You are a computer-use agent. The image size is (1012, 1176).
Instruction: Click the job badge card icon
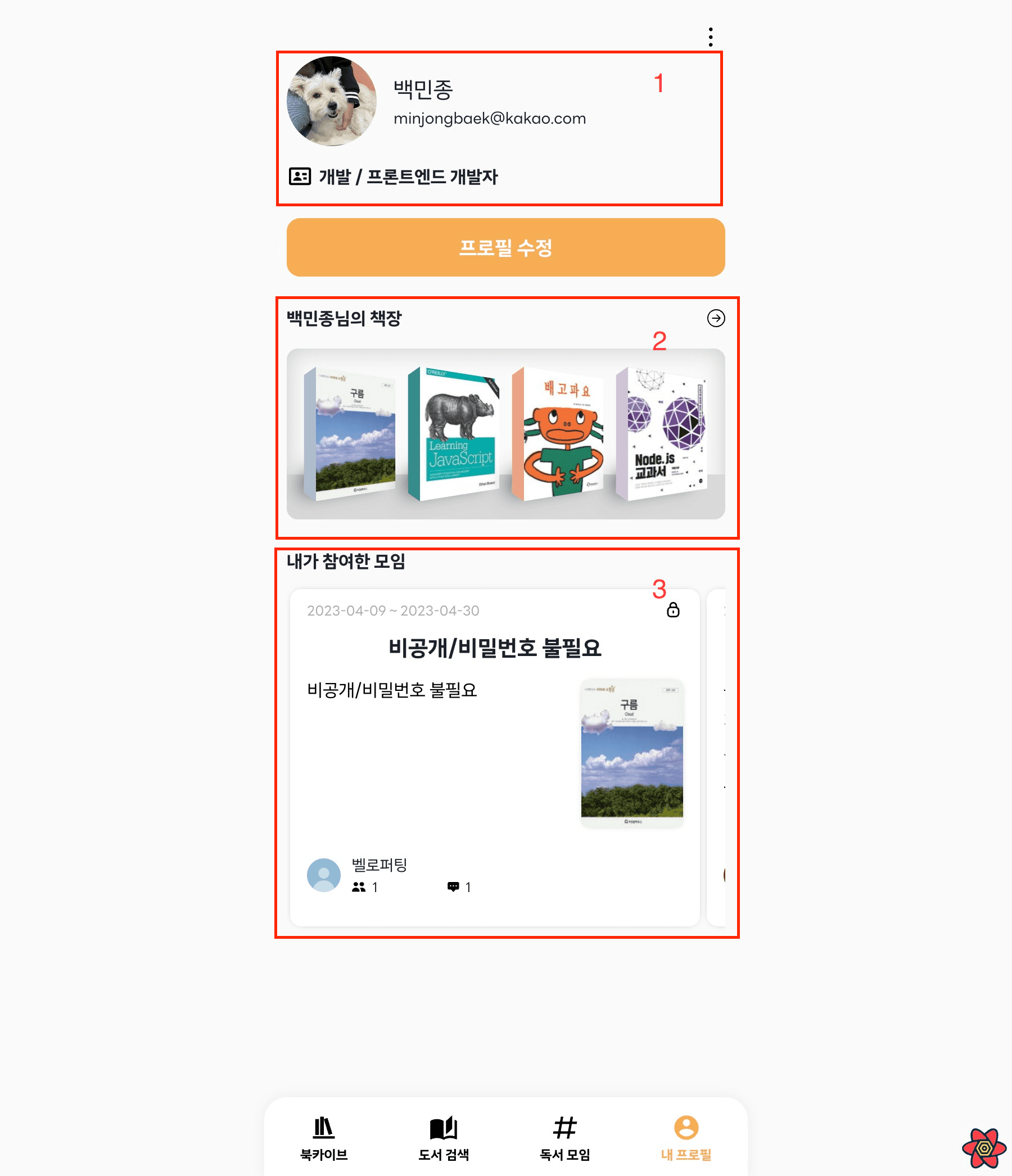tap(300, 176)
